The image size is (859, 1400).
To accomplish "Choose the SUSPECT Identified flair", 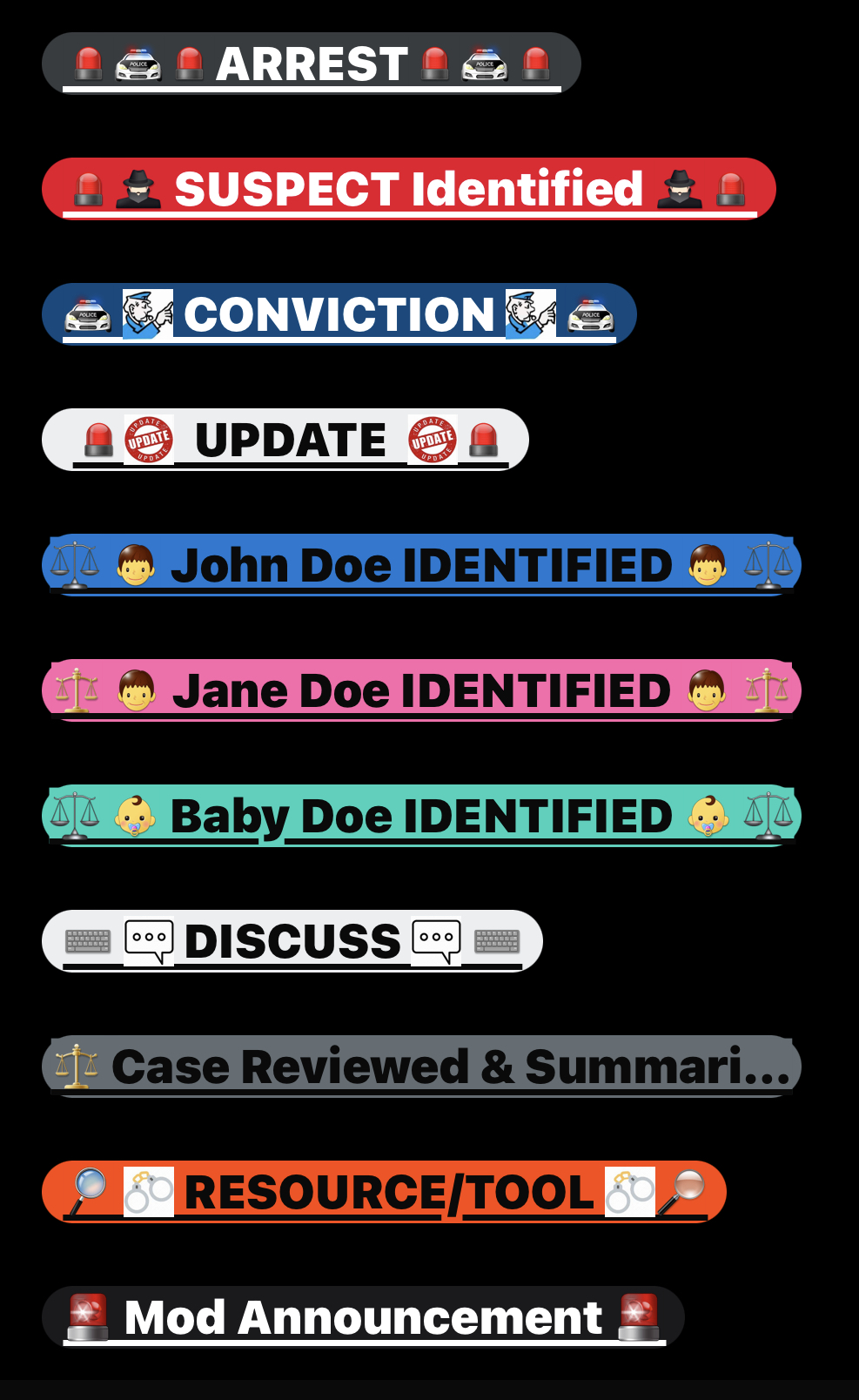I will pyautogui.click(x=409, y=189).
